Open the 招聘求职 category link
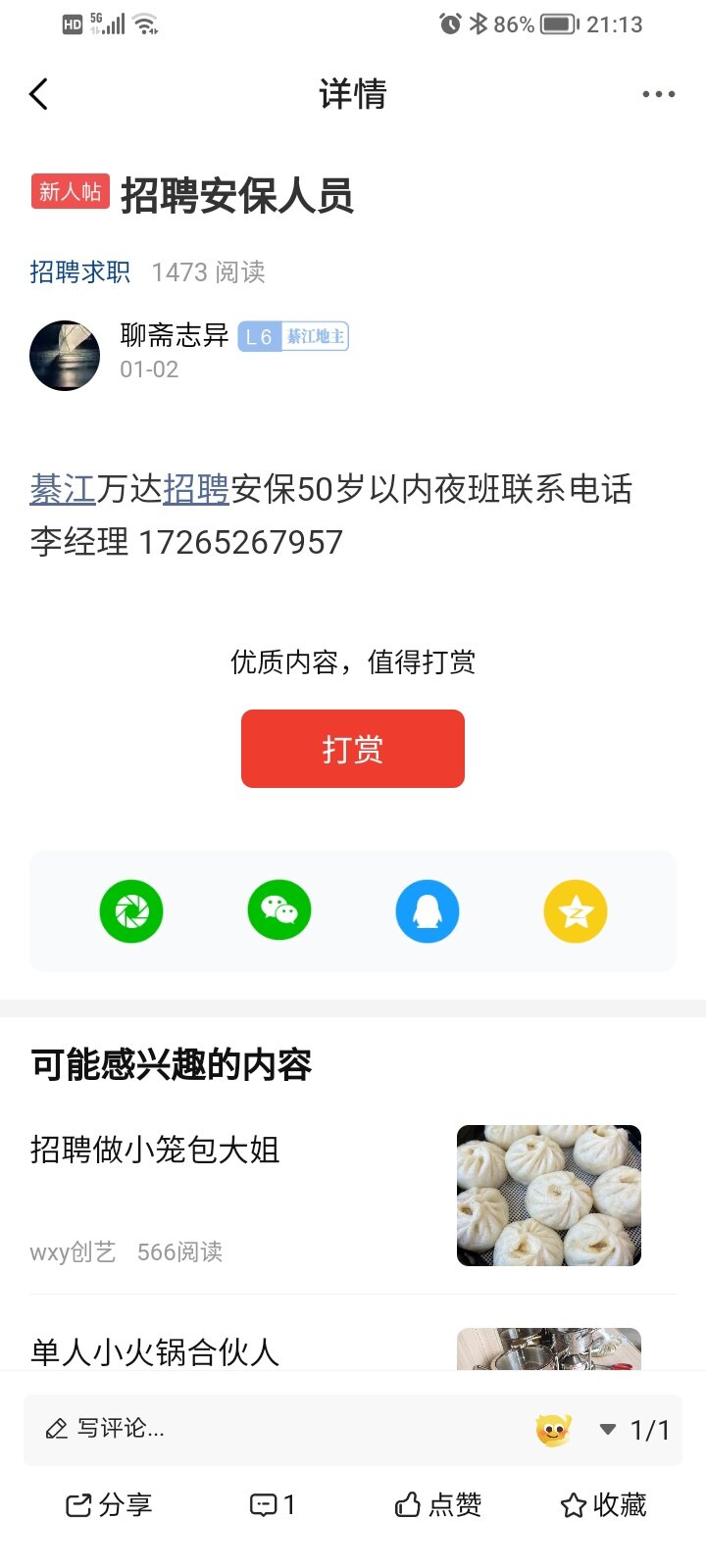Image resolution: width=706 pixels, height=1568 pixels. pos(80,271)
